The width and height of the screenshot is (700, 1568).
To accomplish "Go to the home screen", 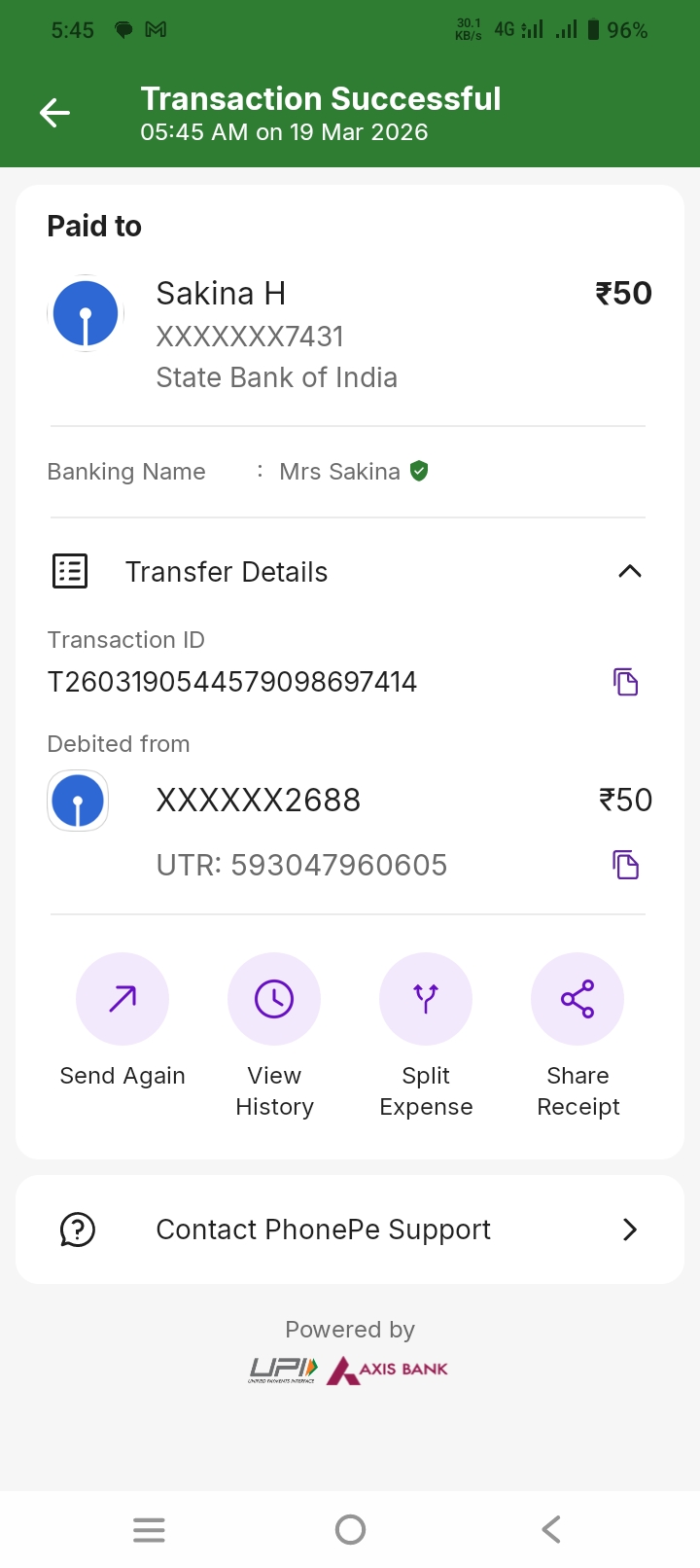I will (350, 1529).
